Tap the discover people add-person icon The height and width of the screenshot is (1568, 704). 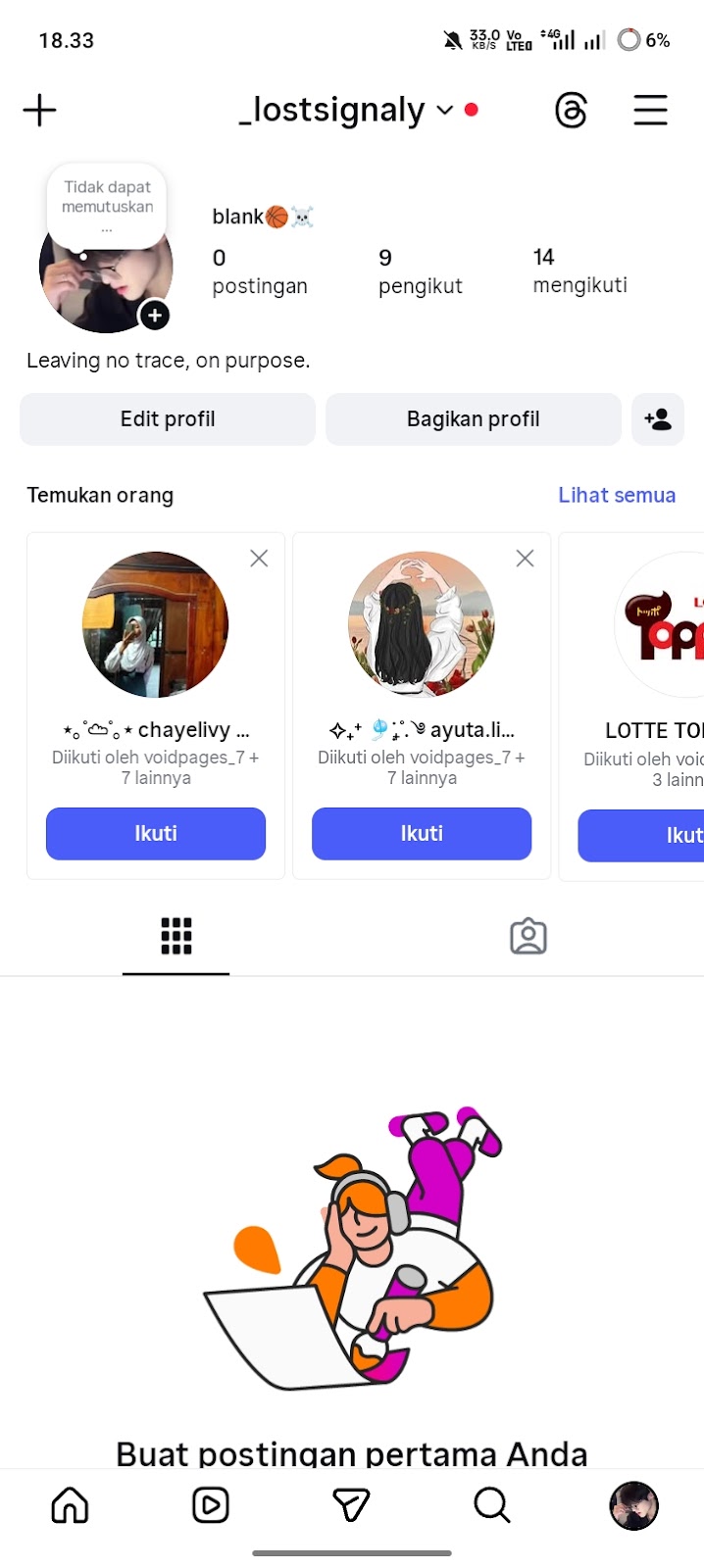point(658,419)
